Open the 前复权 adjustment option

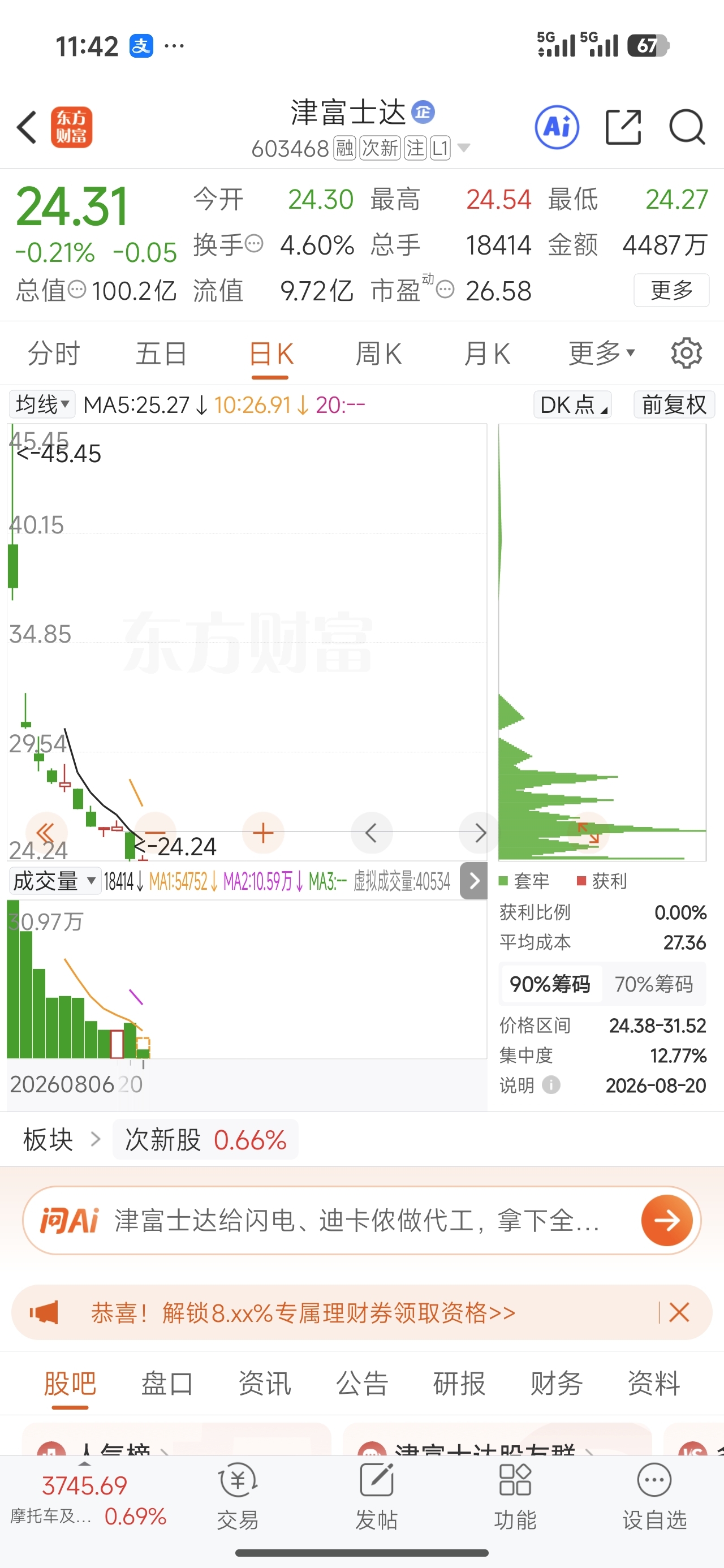point(674,404)
